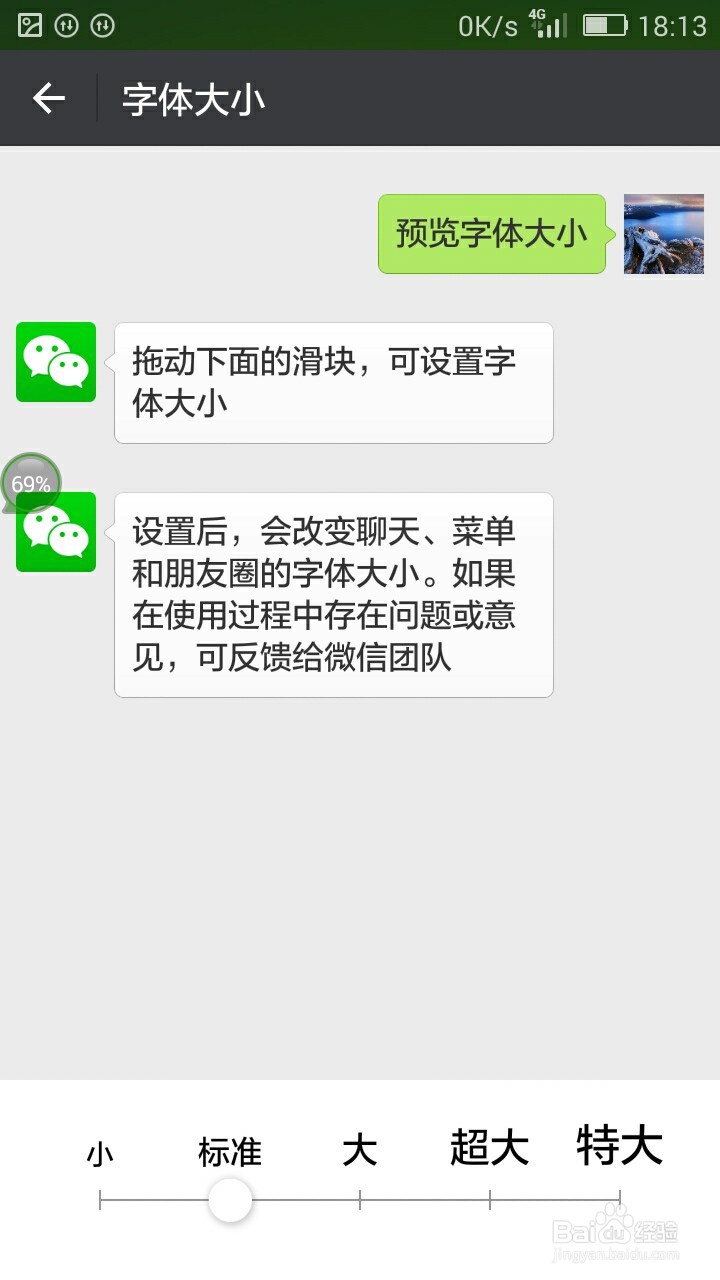Tap the message about dragging the slider
Image resolution: width=720 pixels, height=1280 pixels.
point(333,382)
